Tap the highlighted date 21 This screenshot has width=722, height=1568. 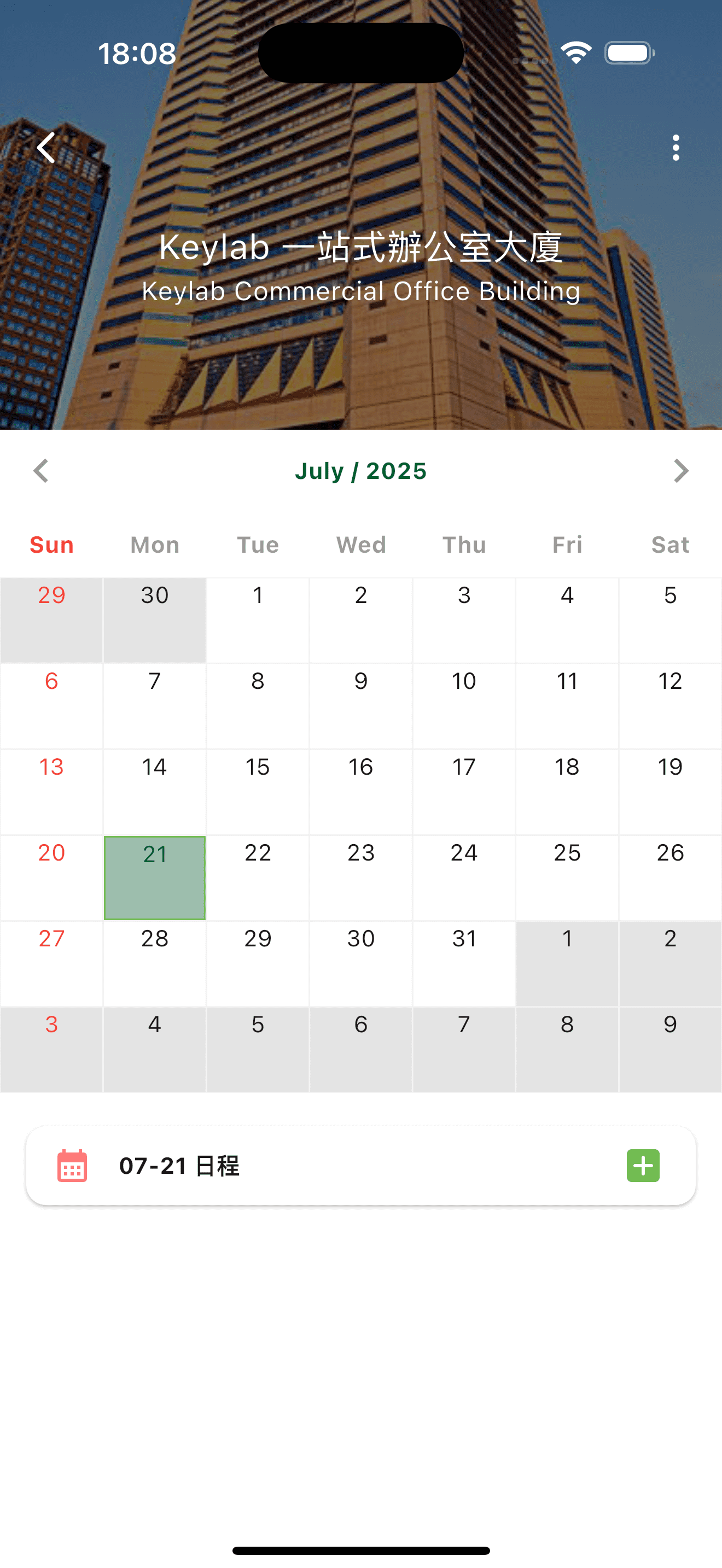(155, 877)
